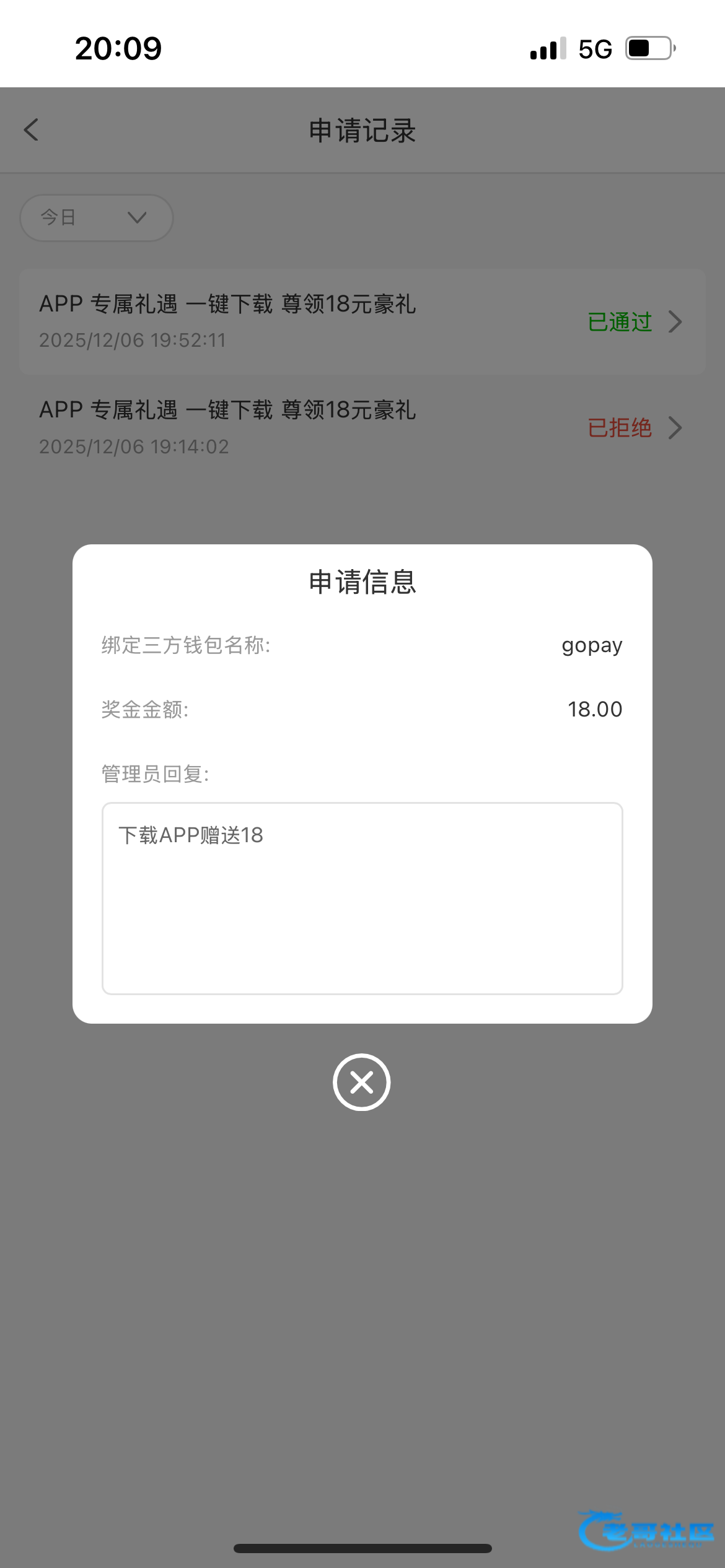This screenshot has width=725, height=1568.
Task: Expand the 今日 date filter dropdown
Action: [97, 217]
